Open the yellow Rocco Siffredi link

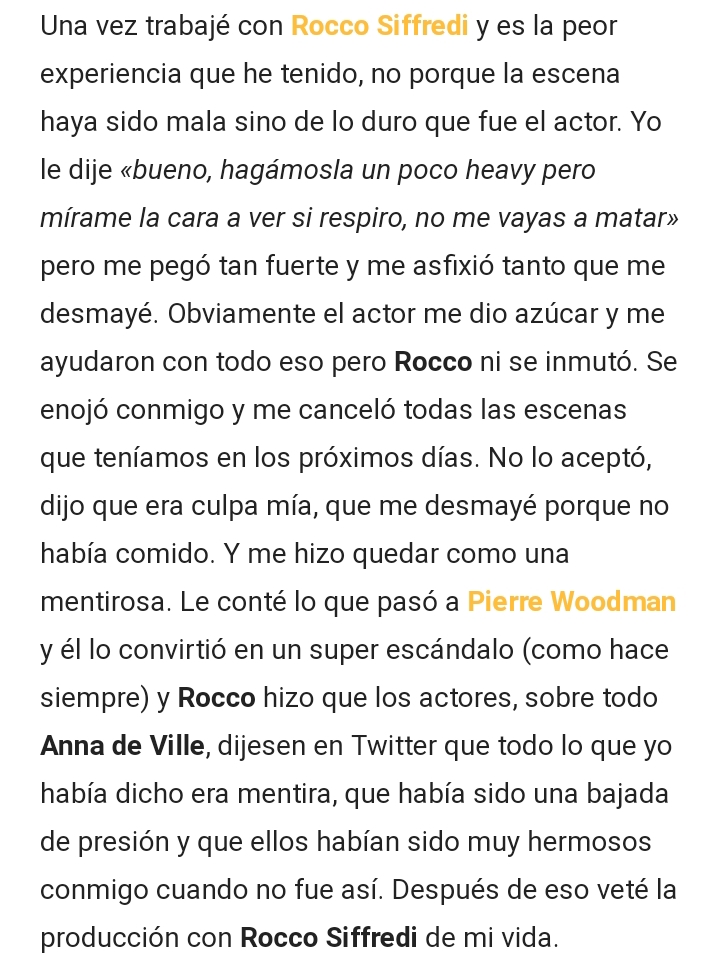point(379,26)
